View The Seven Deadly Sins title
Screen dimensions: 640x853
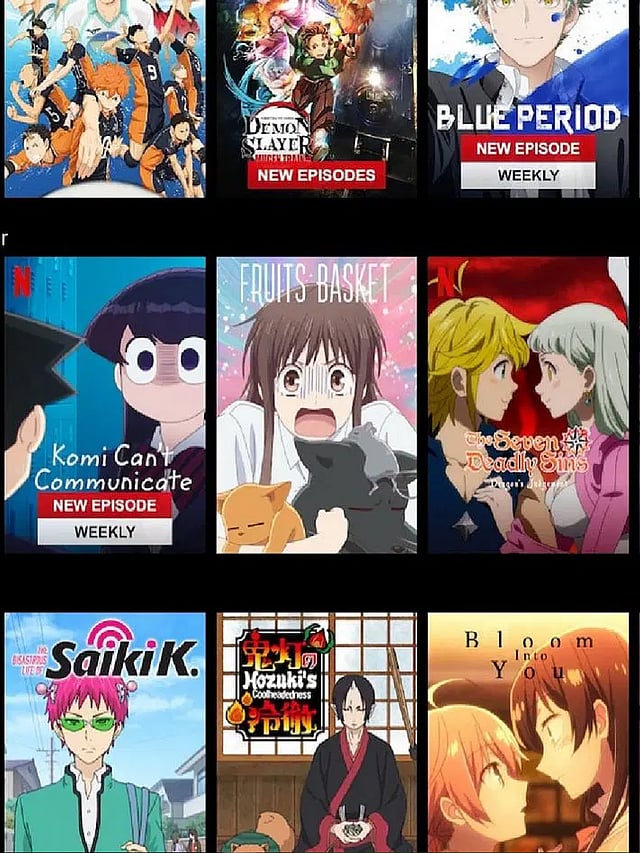pos(528,404)
